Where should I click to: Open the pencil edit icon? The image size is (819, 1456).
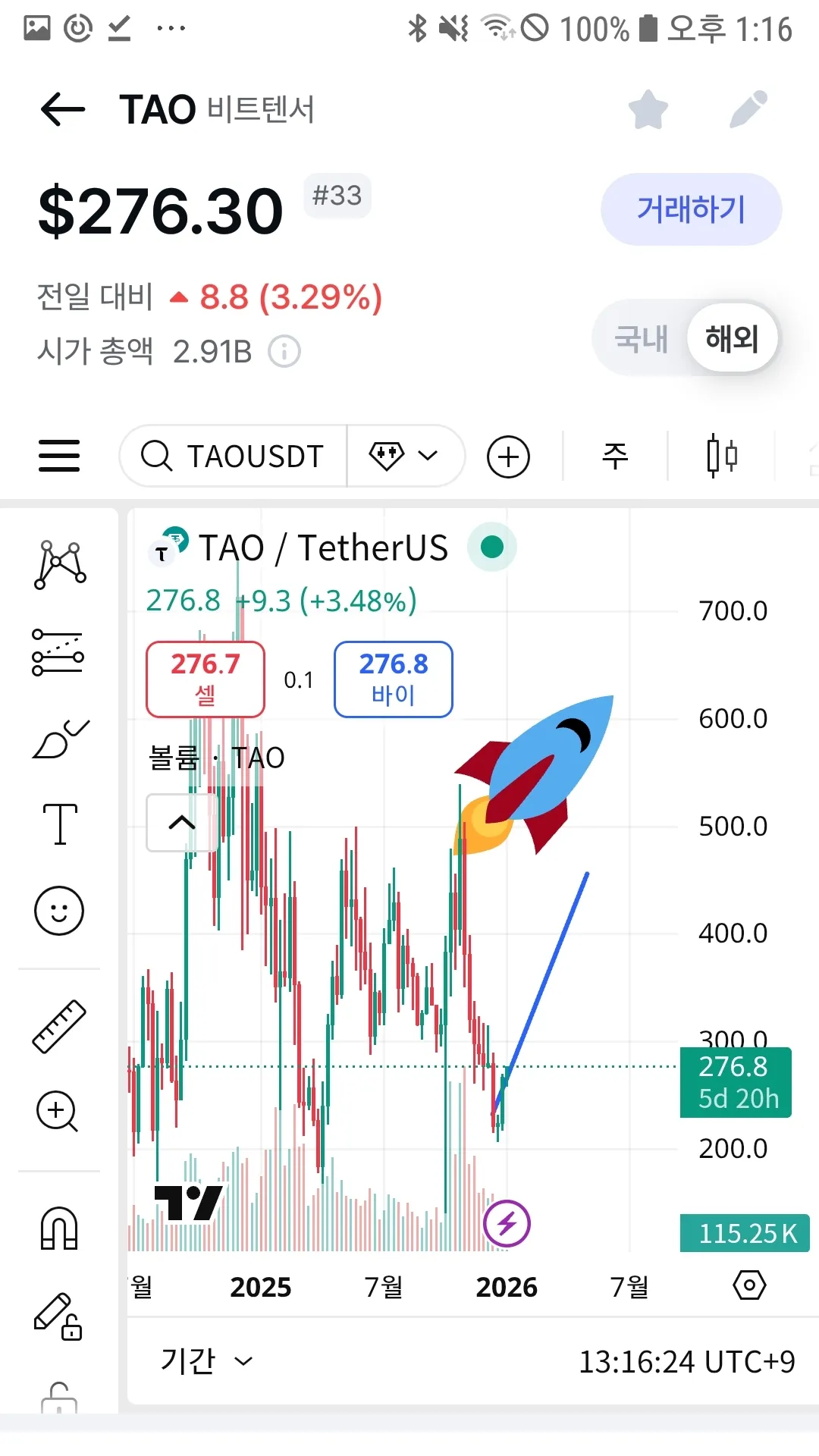(748, 110)
